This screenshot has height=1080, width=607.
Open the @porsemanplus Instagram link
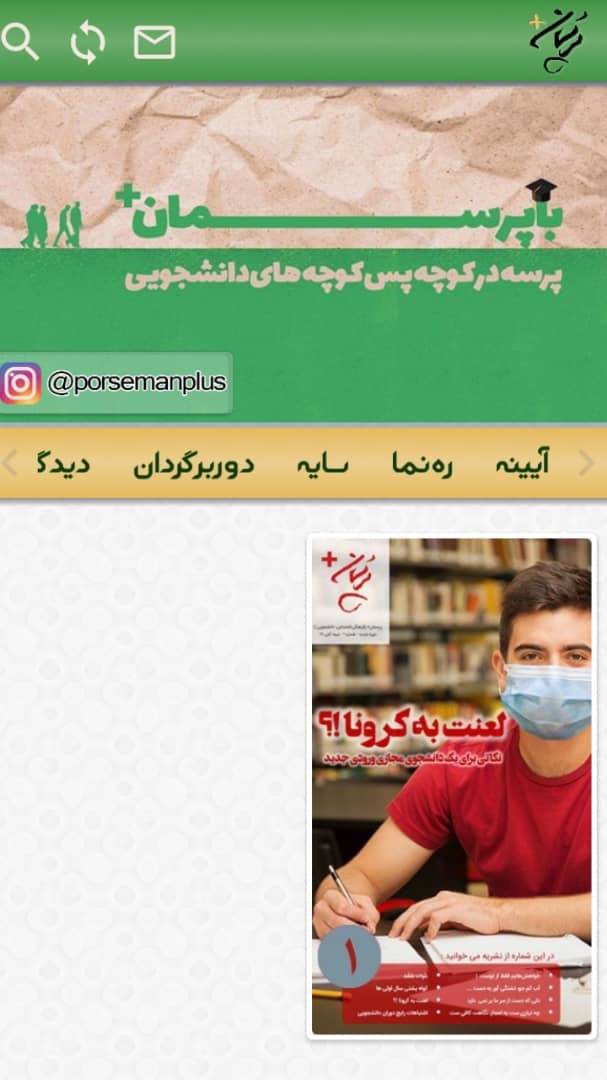point(116,383)
